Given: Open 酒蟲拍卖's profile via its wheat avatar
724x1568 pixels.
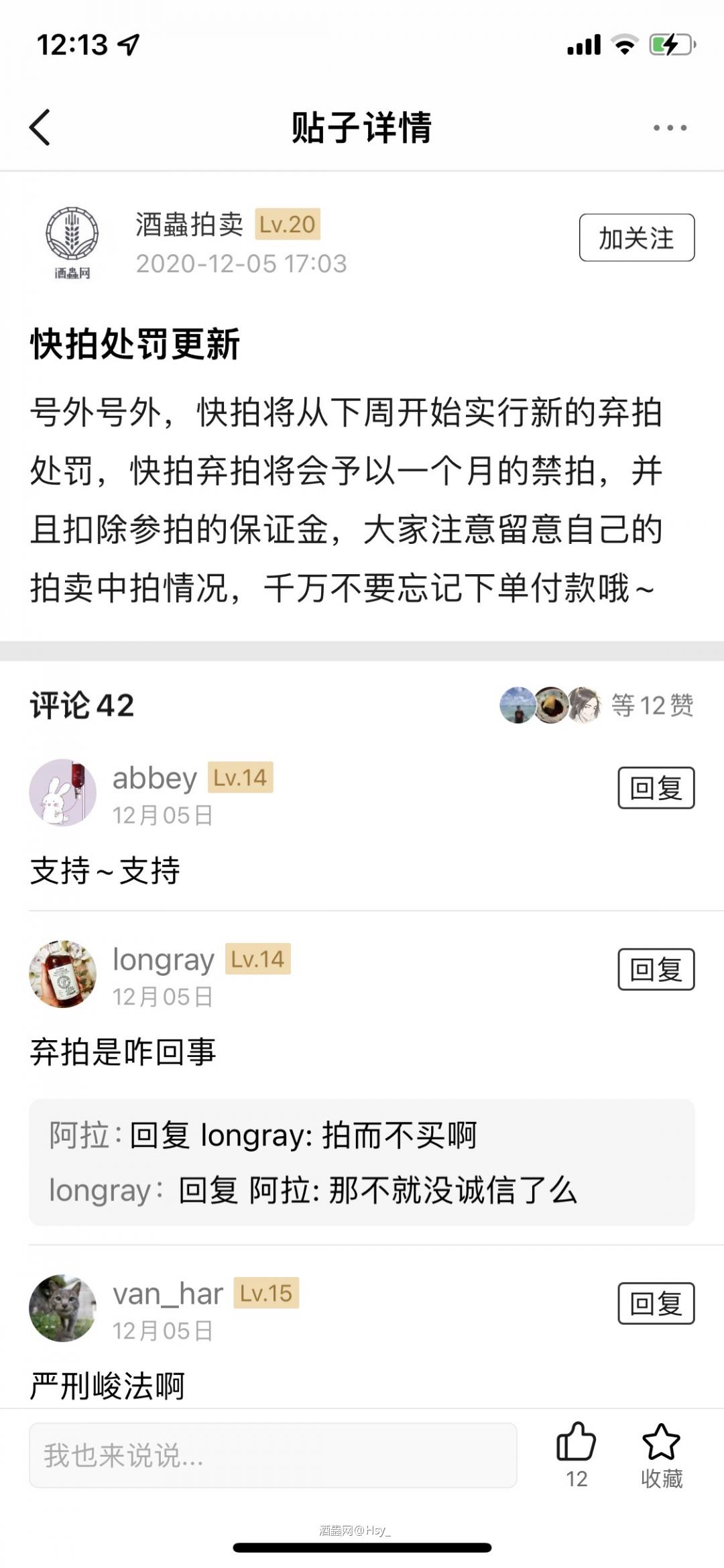Looking at the screenshot, I should point(72,243).
